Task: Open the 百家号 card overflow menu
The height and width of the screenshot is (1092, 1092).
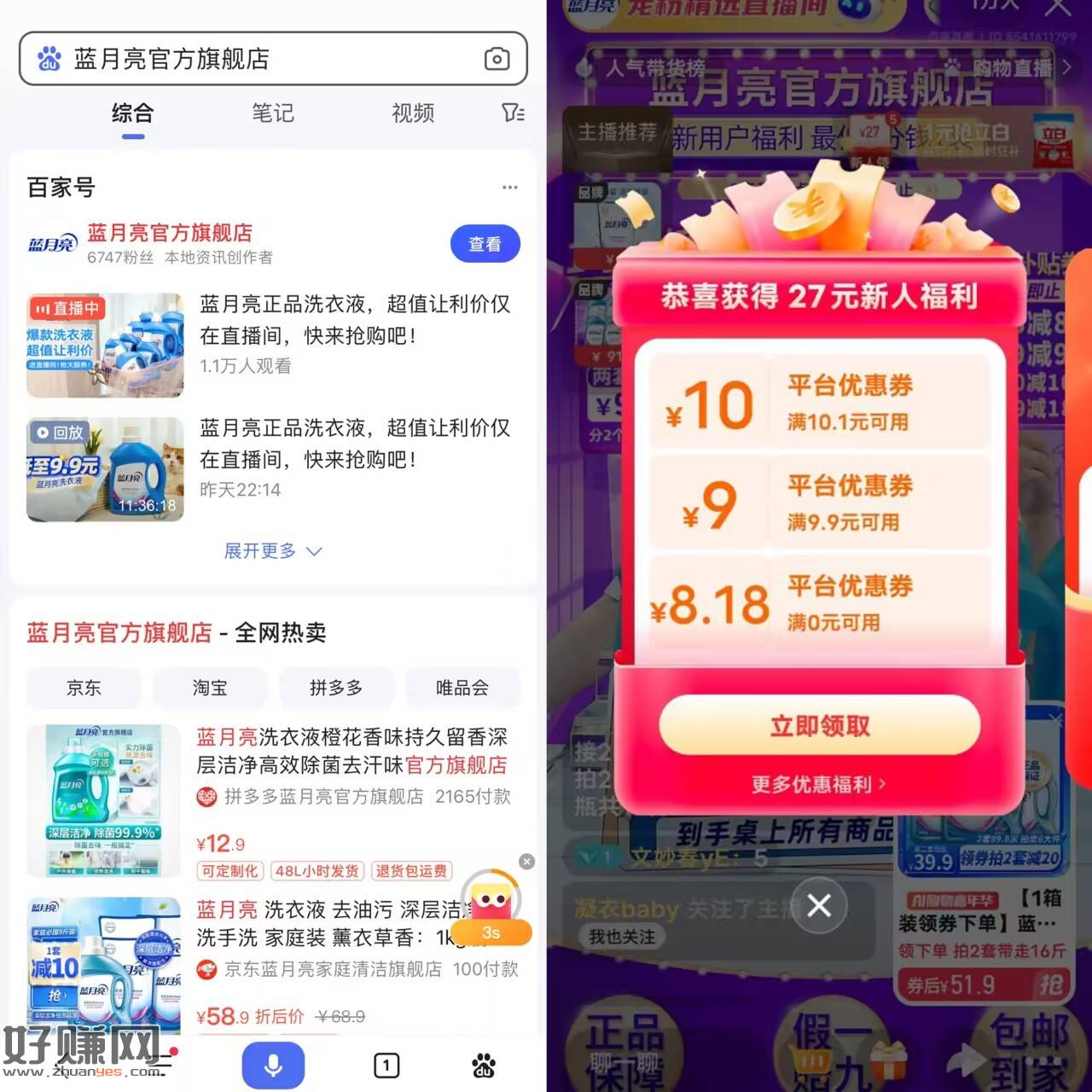Action: point(510,187)
